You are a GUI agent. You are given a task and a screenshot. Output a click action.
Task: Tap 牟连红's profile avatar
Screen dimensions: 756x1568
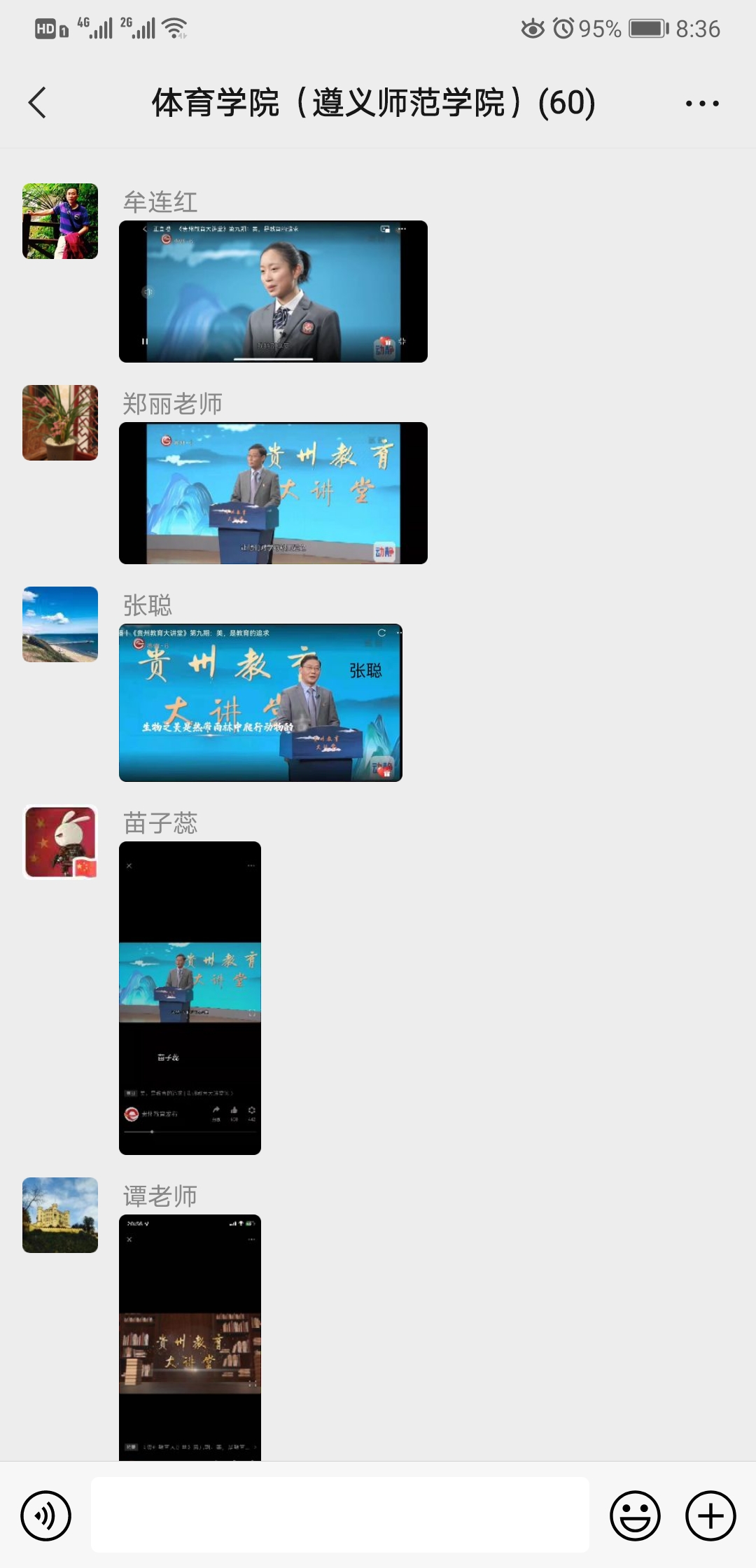click(60, 221)
